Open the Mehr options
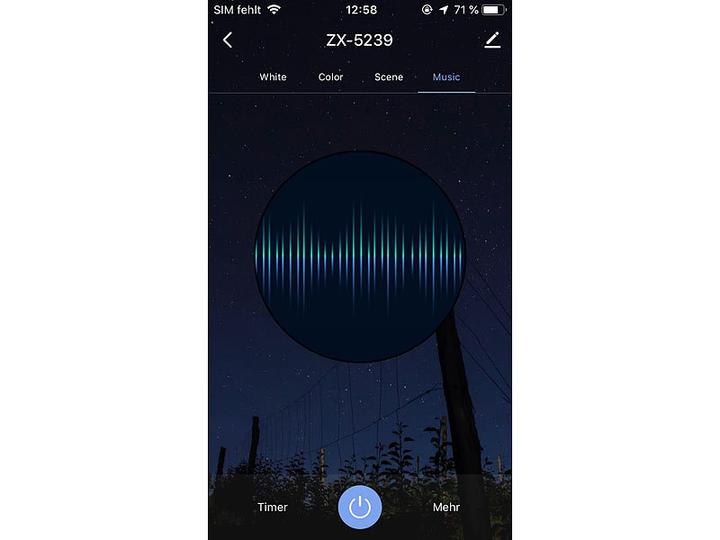 (x=446, y=507)
